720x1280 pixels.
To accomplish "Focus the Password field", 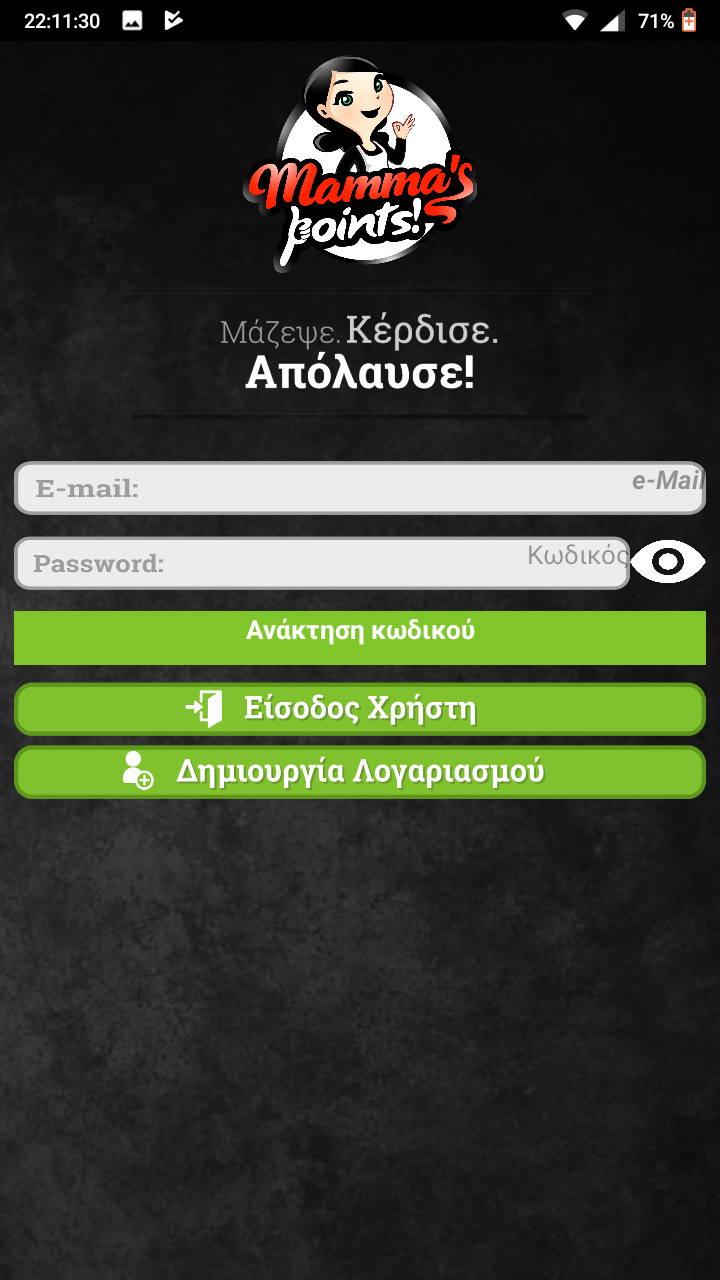I will 320,563.
